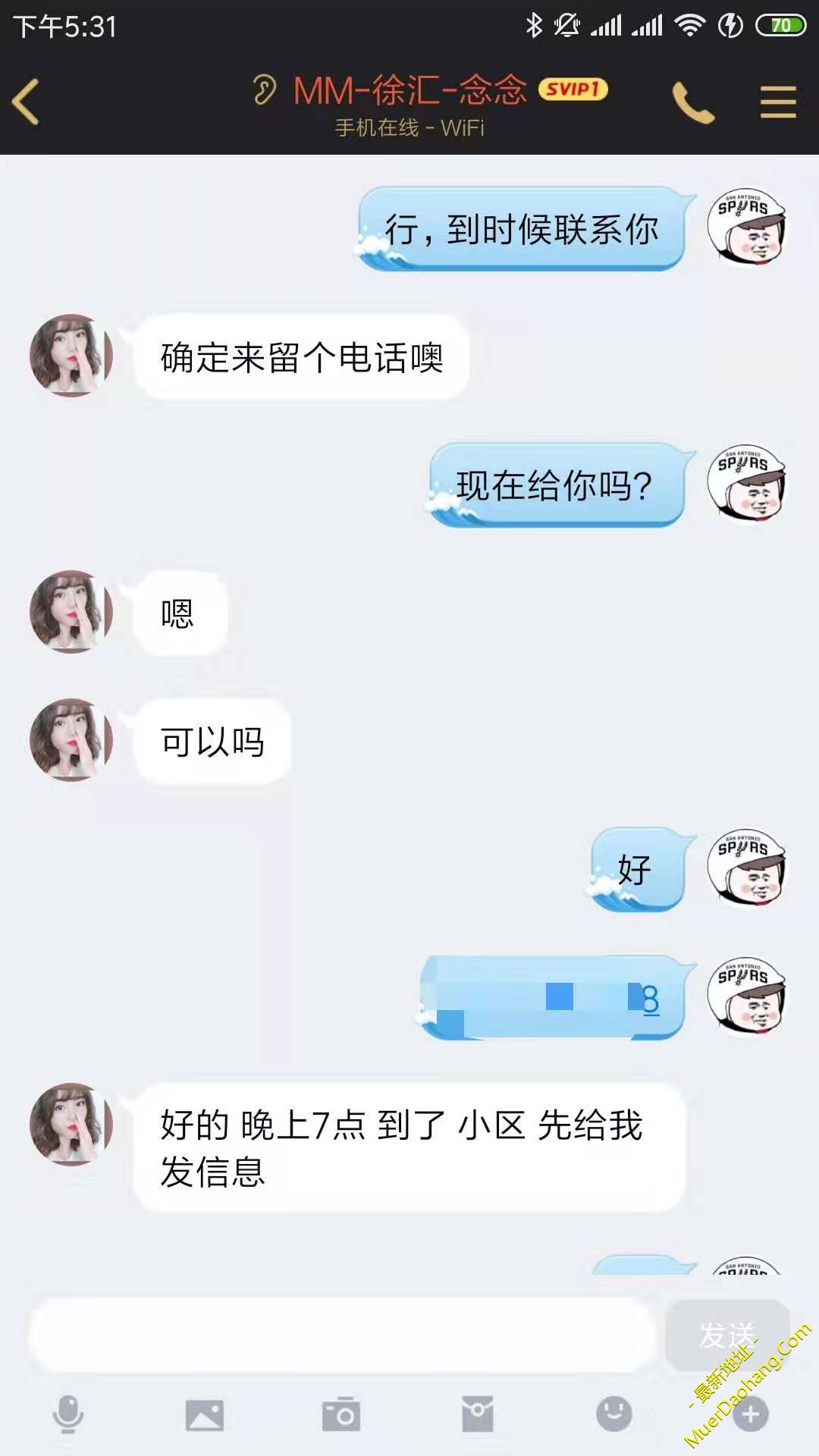Go back from this chat
819x1456 pixels.
pyautogui.click(x=27, y=102)
